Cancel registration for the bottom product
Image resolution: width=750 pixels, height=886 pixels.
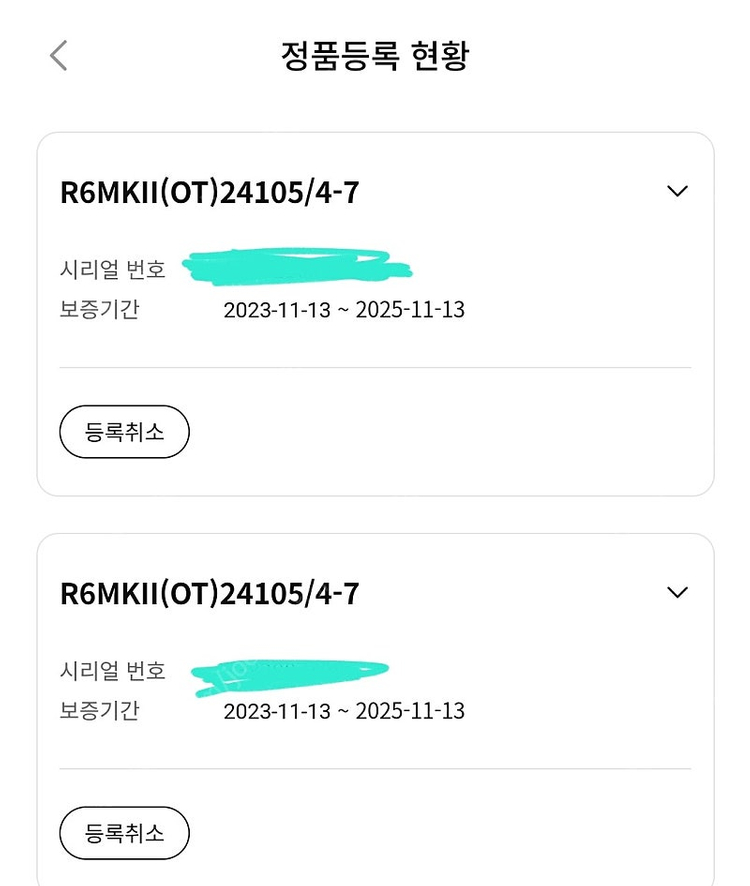(x=124, y=832)
